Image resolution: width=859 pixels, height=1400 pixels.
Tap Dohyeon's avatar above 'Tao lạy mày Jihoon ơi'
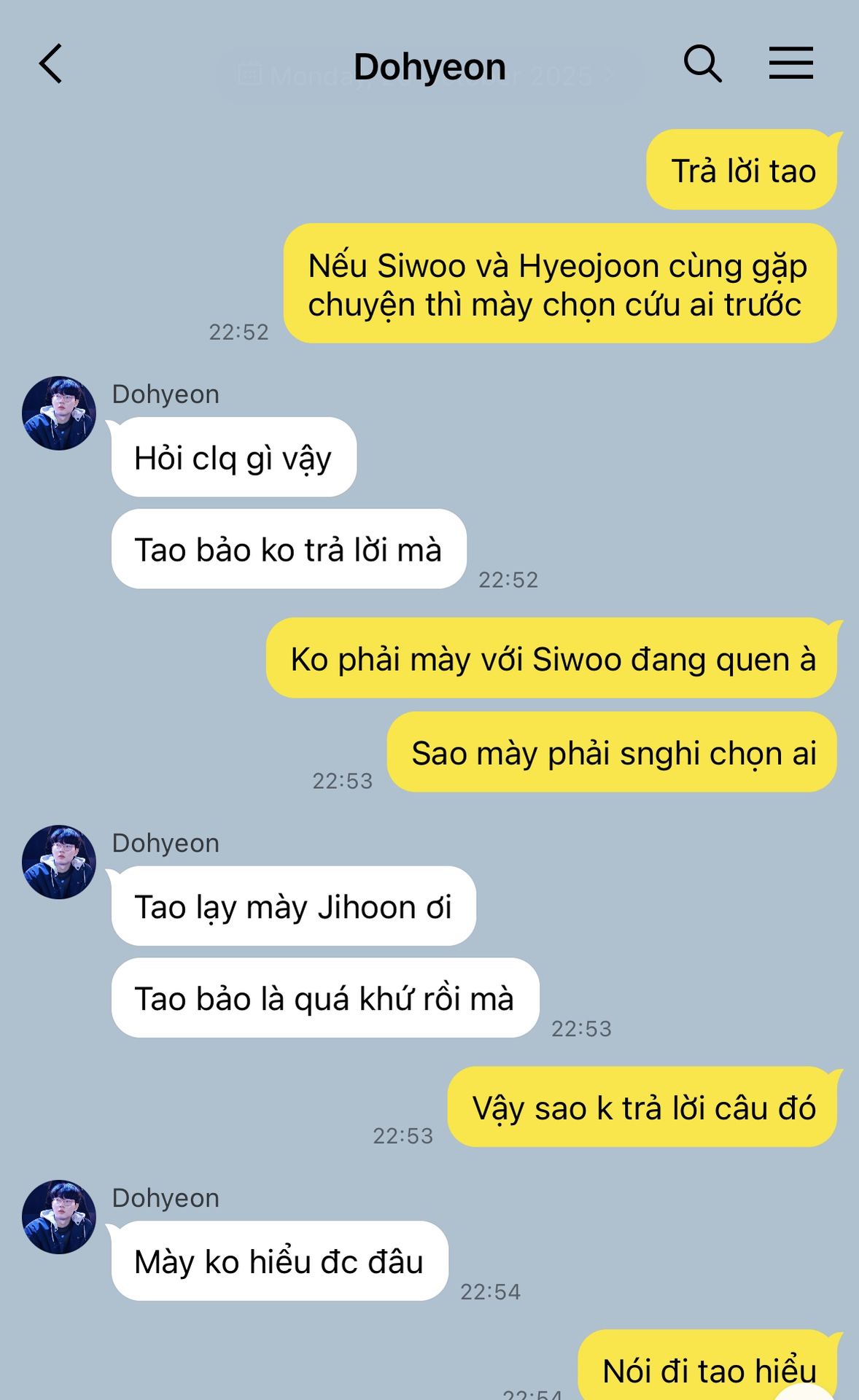pyautogui.click(x=59, y=862)
